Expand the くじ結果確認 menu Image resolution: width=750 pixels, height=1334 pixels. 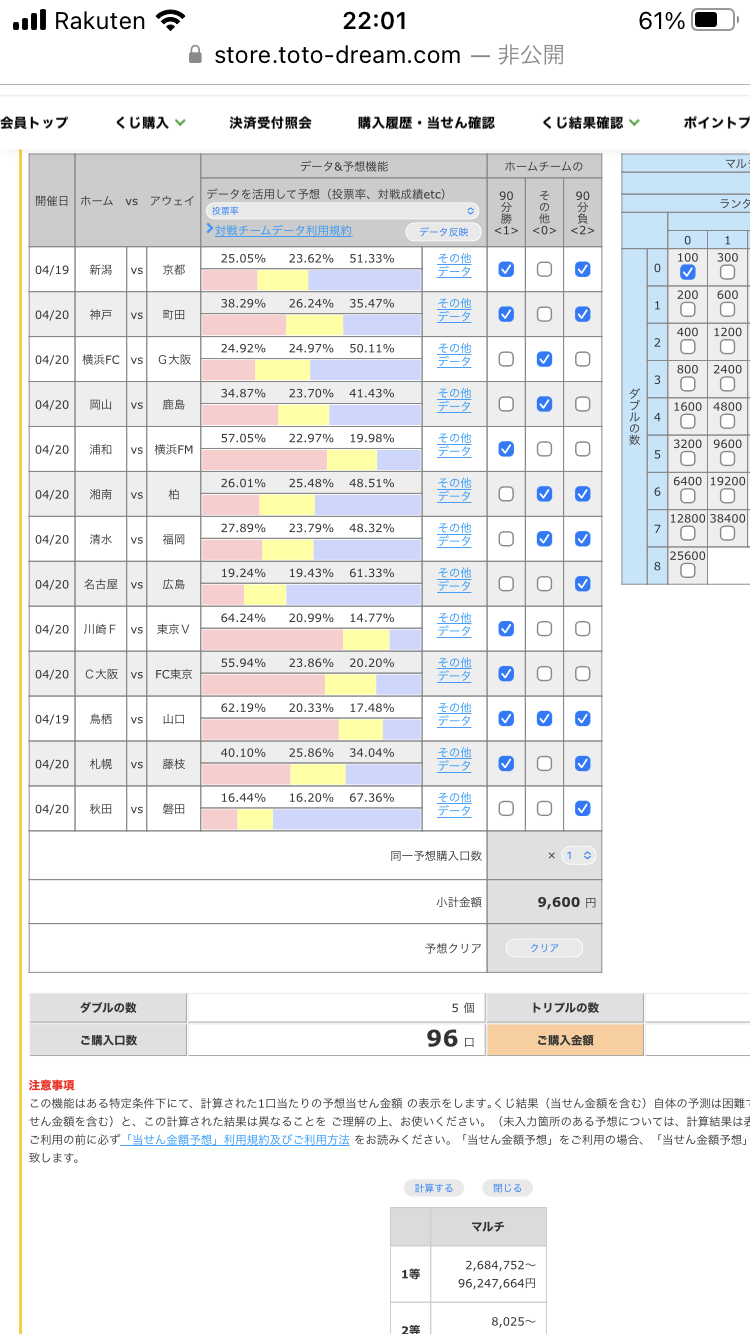click(591, 122)
